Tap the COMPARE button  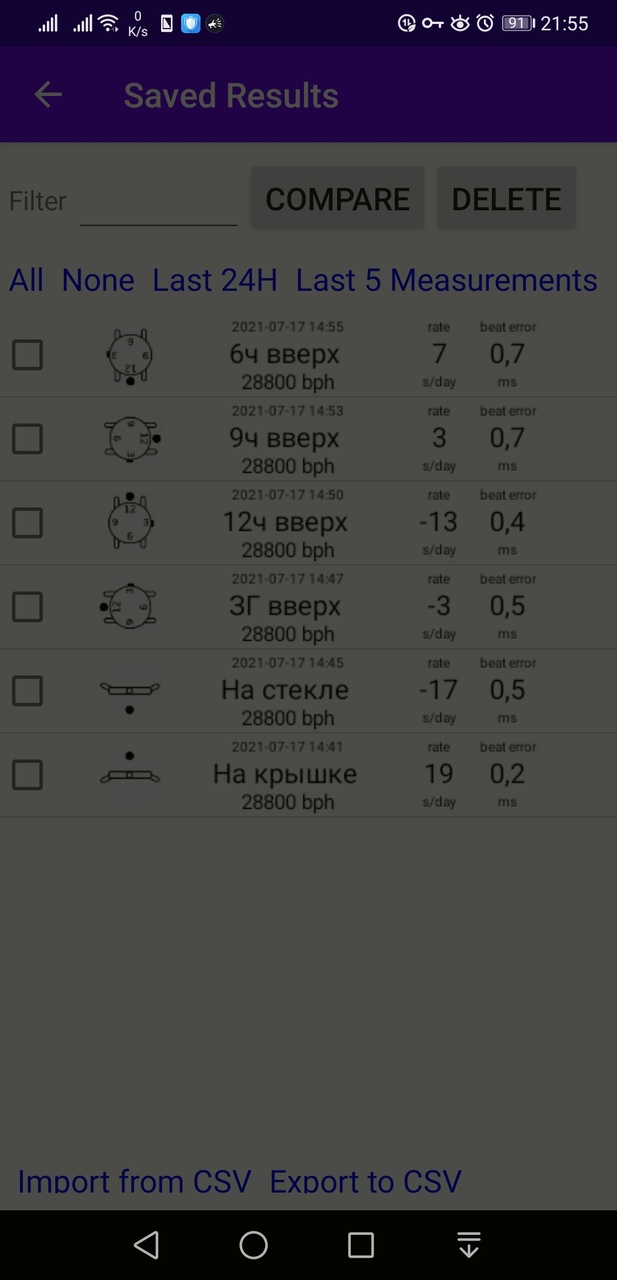[337, 199]
